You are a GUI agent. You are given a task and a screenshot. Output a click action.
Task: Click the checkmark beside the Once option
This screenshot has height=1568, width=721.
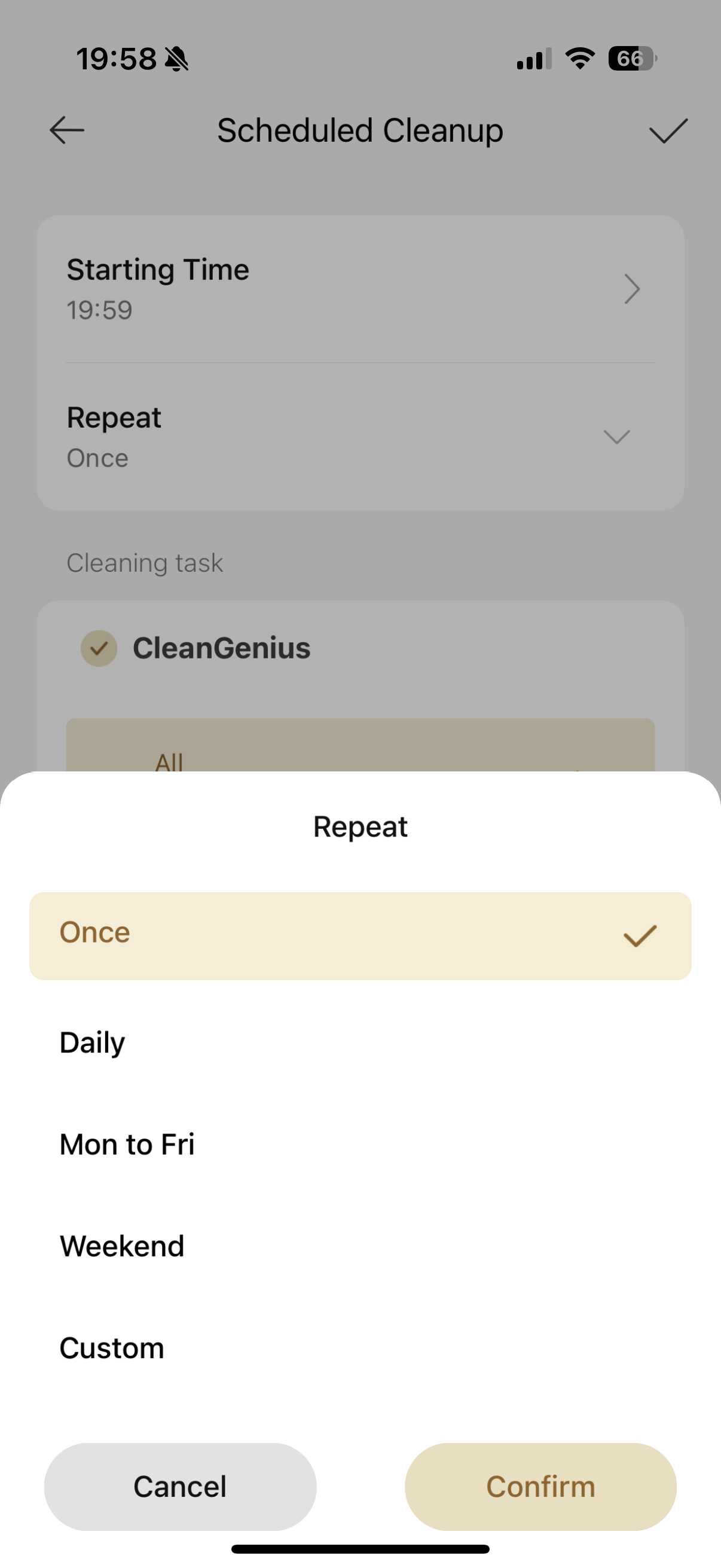[640, 935]
